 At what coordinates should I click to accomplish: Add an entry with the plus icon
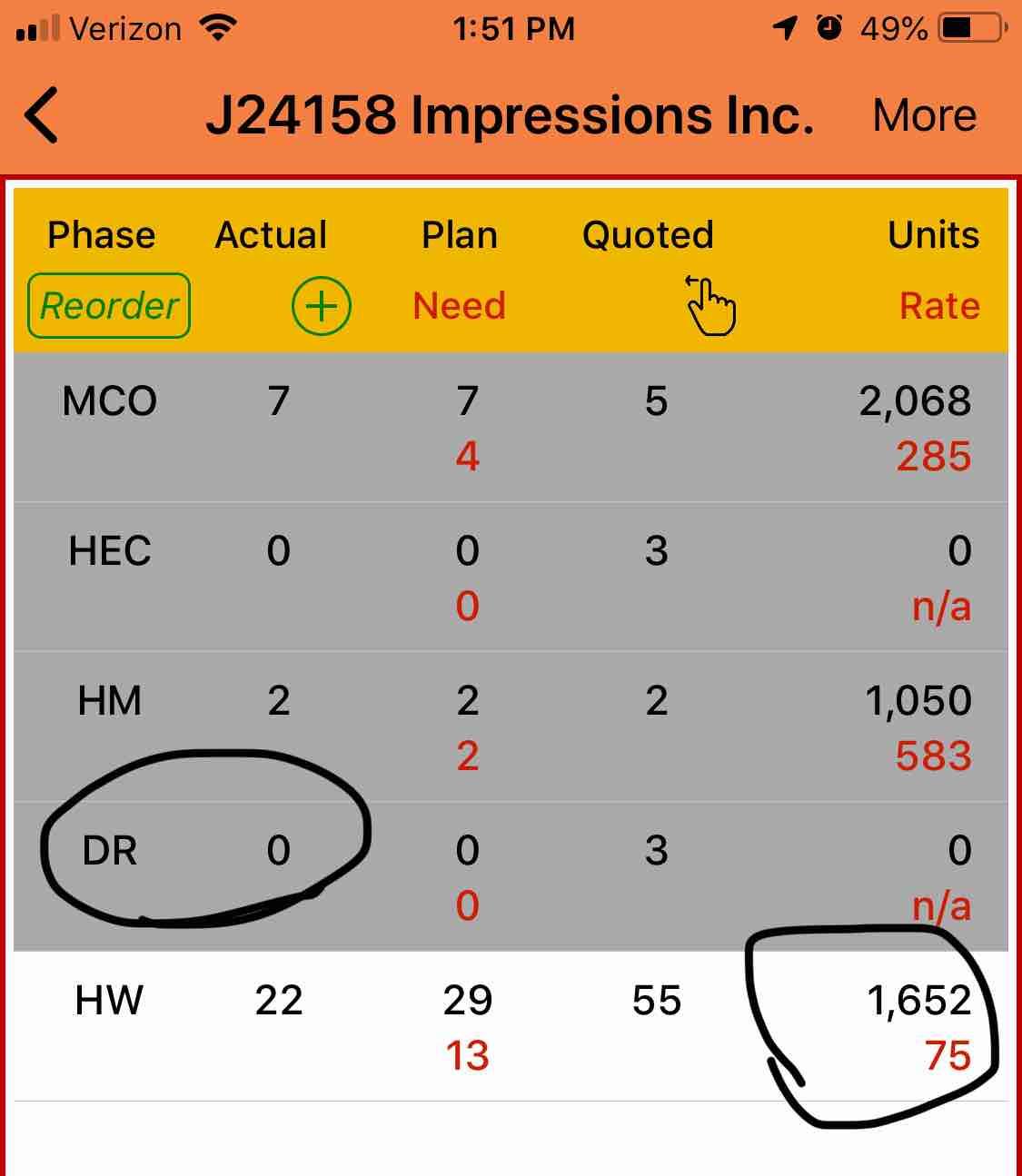[321, 306]
